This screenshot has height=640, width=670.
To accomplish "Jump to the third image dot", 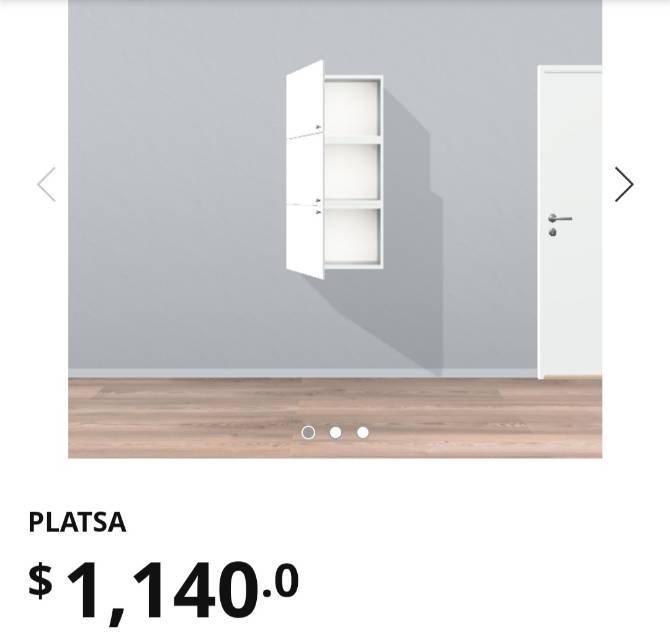I will [x=362, y=432].
